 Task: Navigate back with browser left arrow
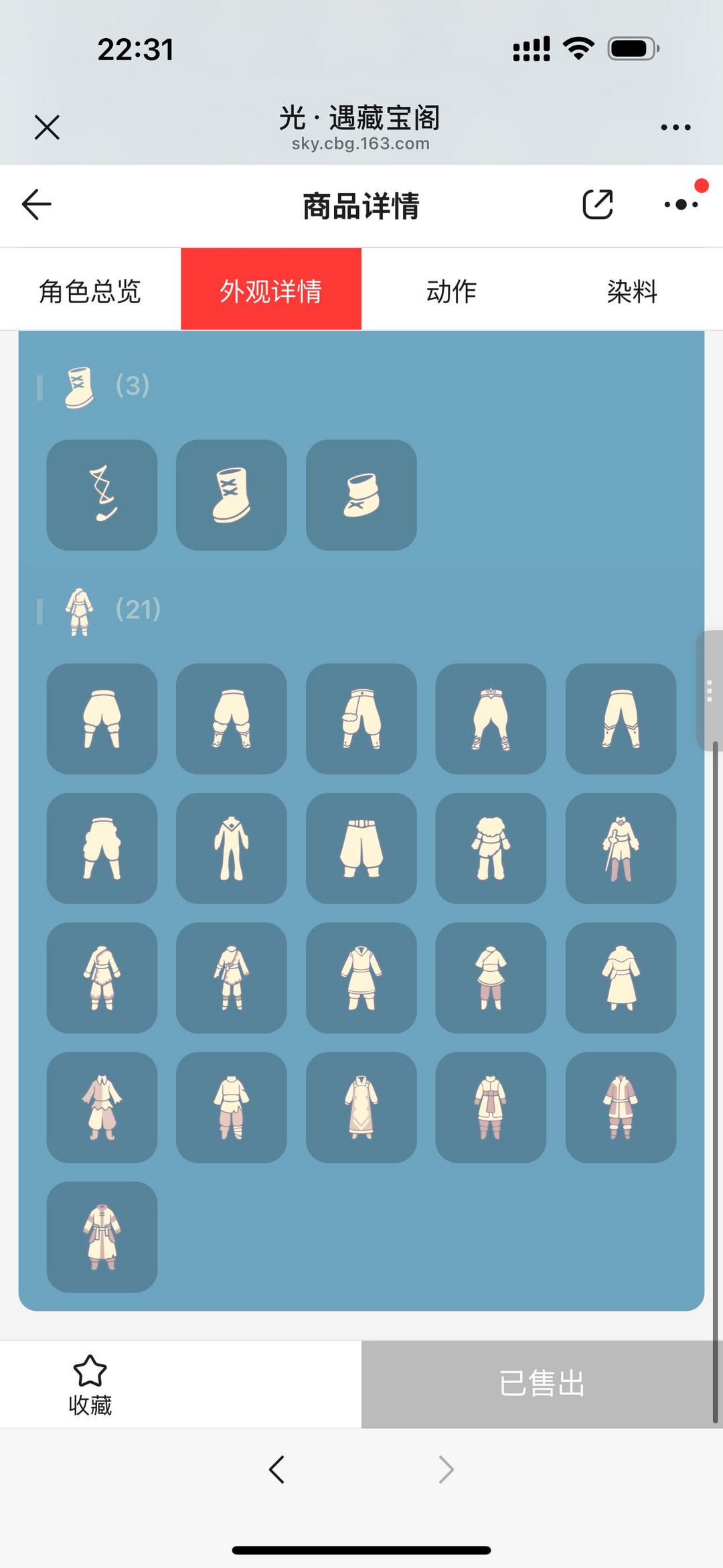click(x=276, y=1470)
